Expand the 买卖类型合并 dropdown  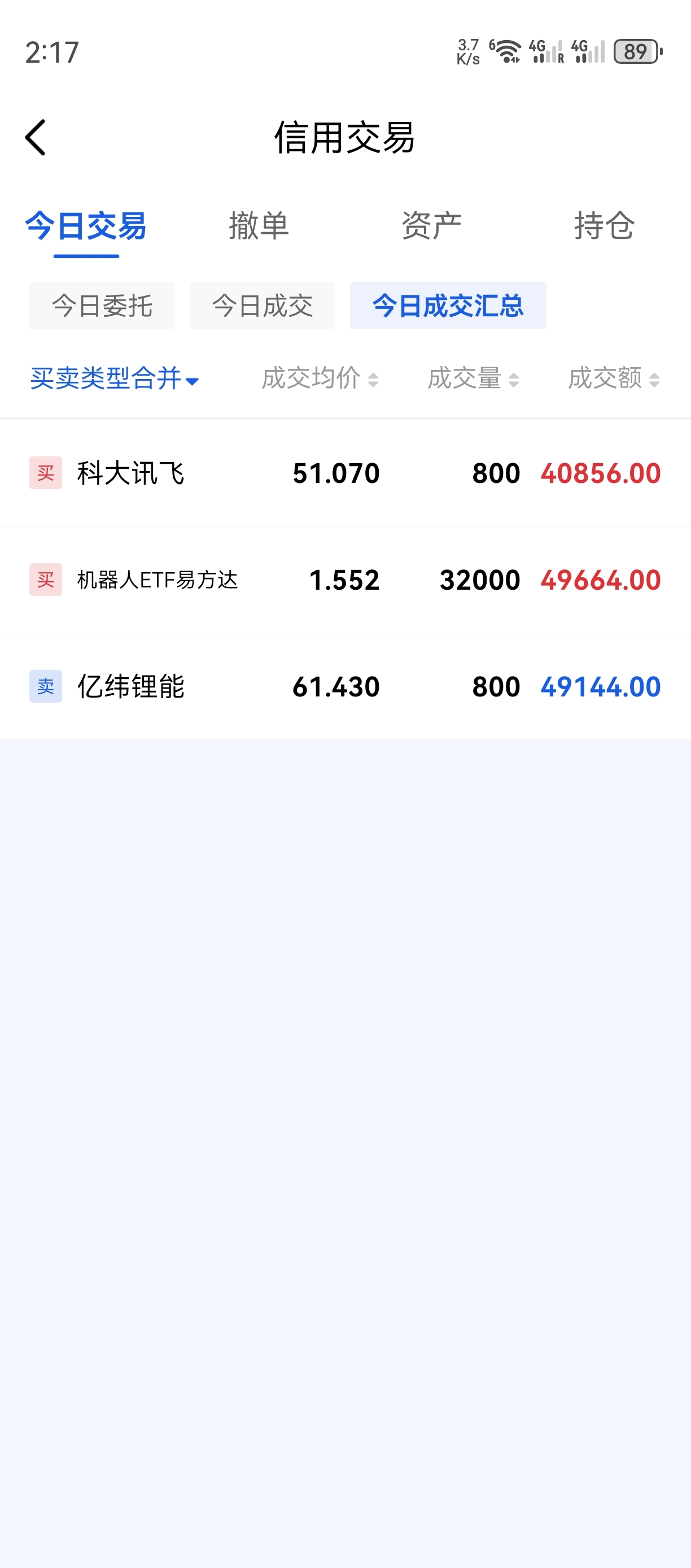pos(115,378)
